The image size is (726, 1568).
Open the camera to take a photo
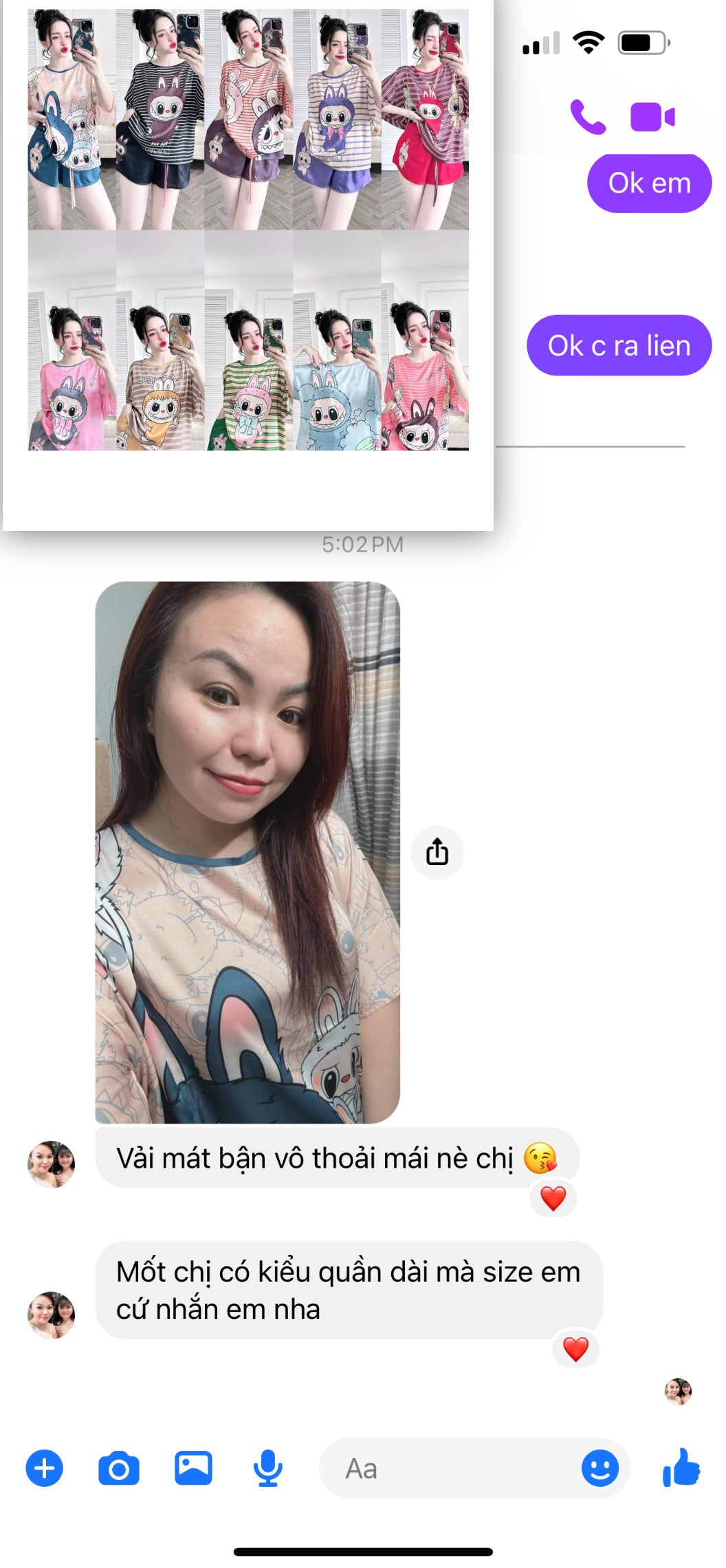118,1469
